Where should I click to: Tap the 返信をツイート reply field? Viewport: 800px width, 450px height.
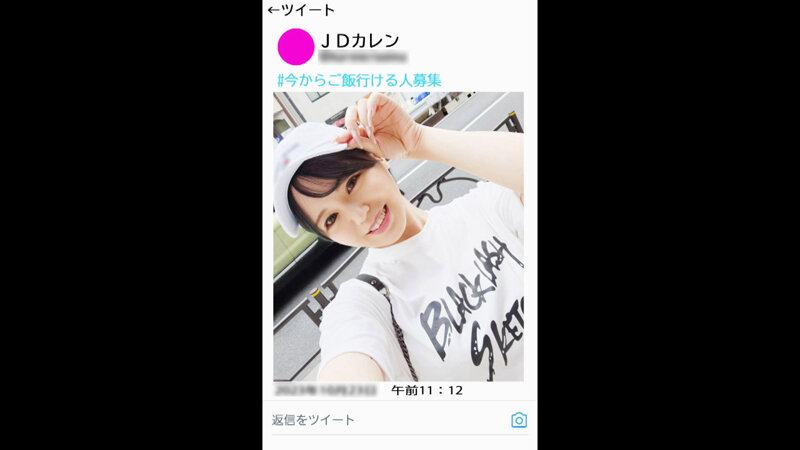(x=380, y=420)
